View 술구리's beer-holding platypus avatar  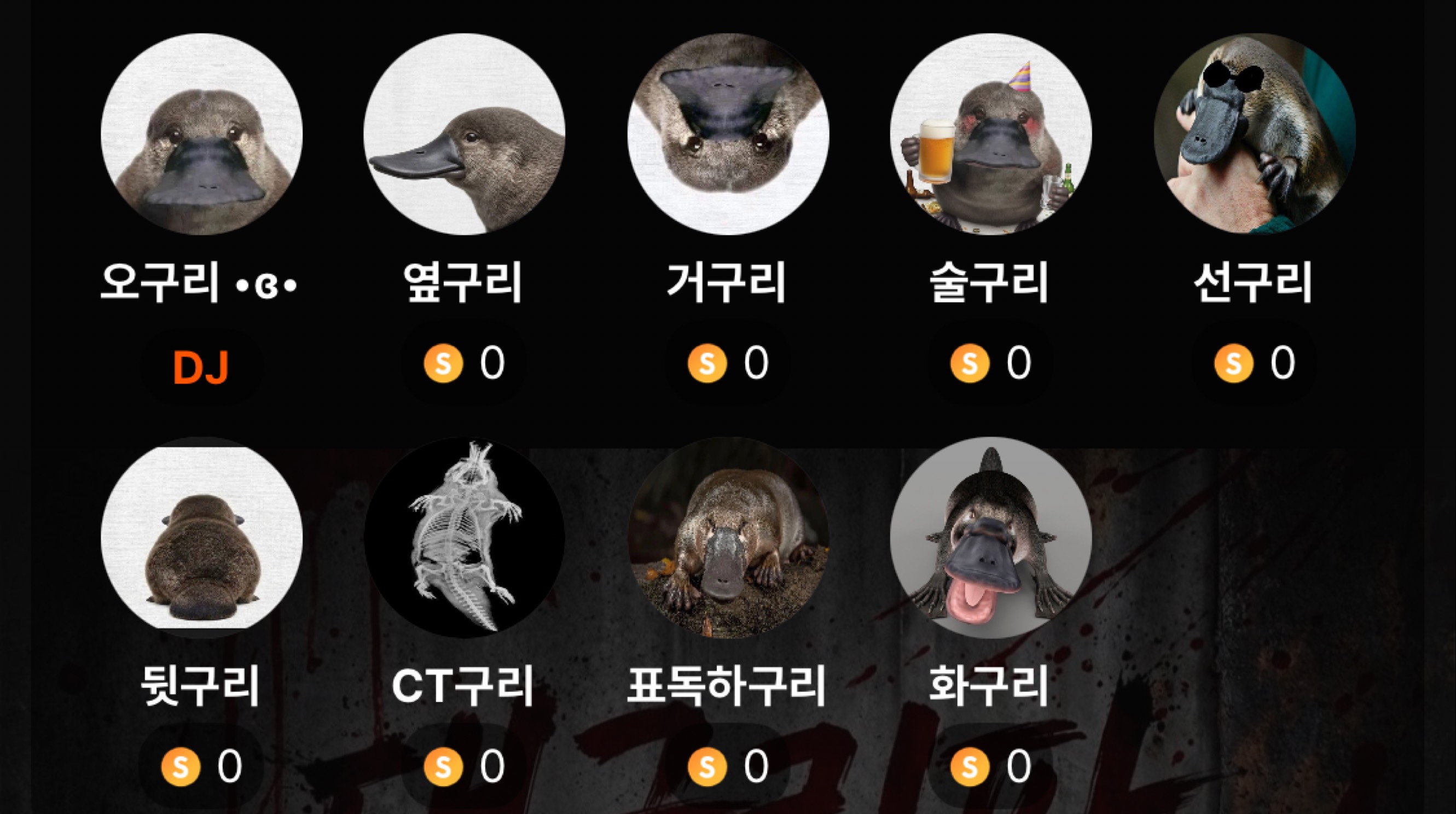click(x=990, y=134)
